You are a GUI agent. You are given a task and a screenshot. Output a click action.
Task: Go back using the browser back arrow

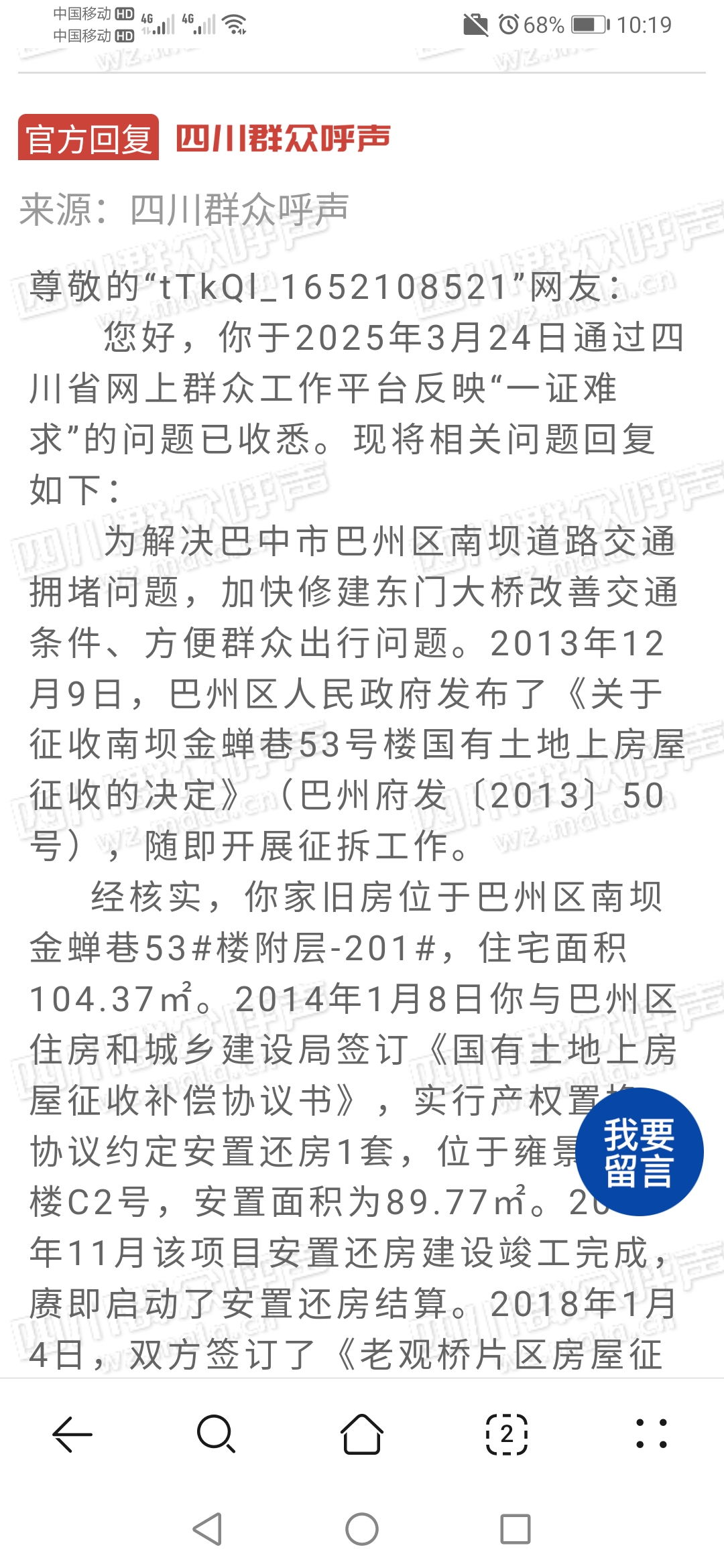[x=72, y=1434]
